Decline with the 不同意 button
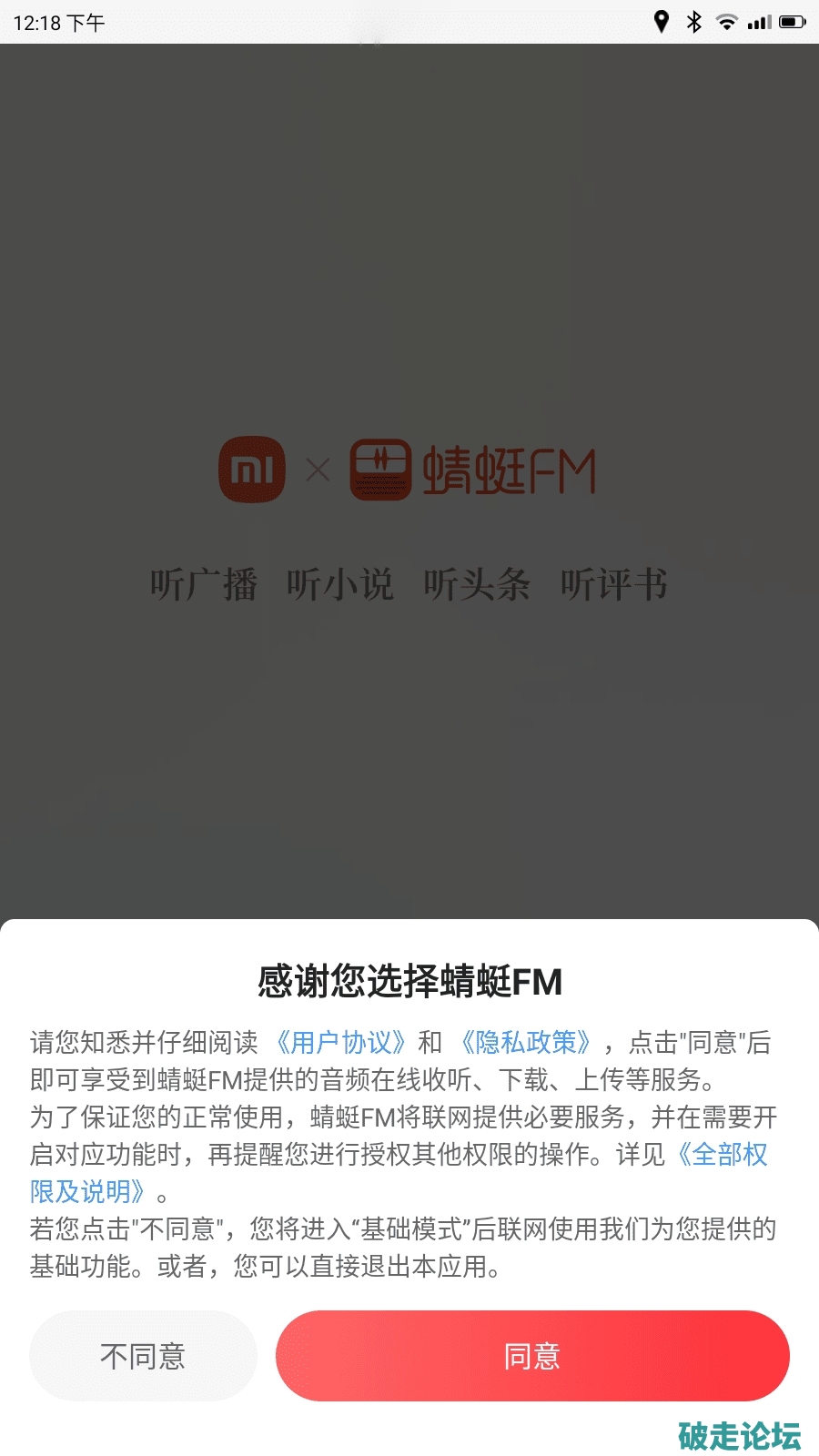 coord(143,1355)
